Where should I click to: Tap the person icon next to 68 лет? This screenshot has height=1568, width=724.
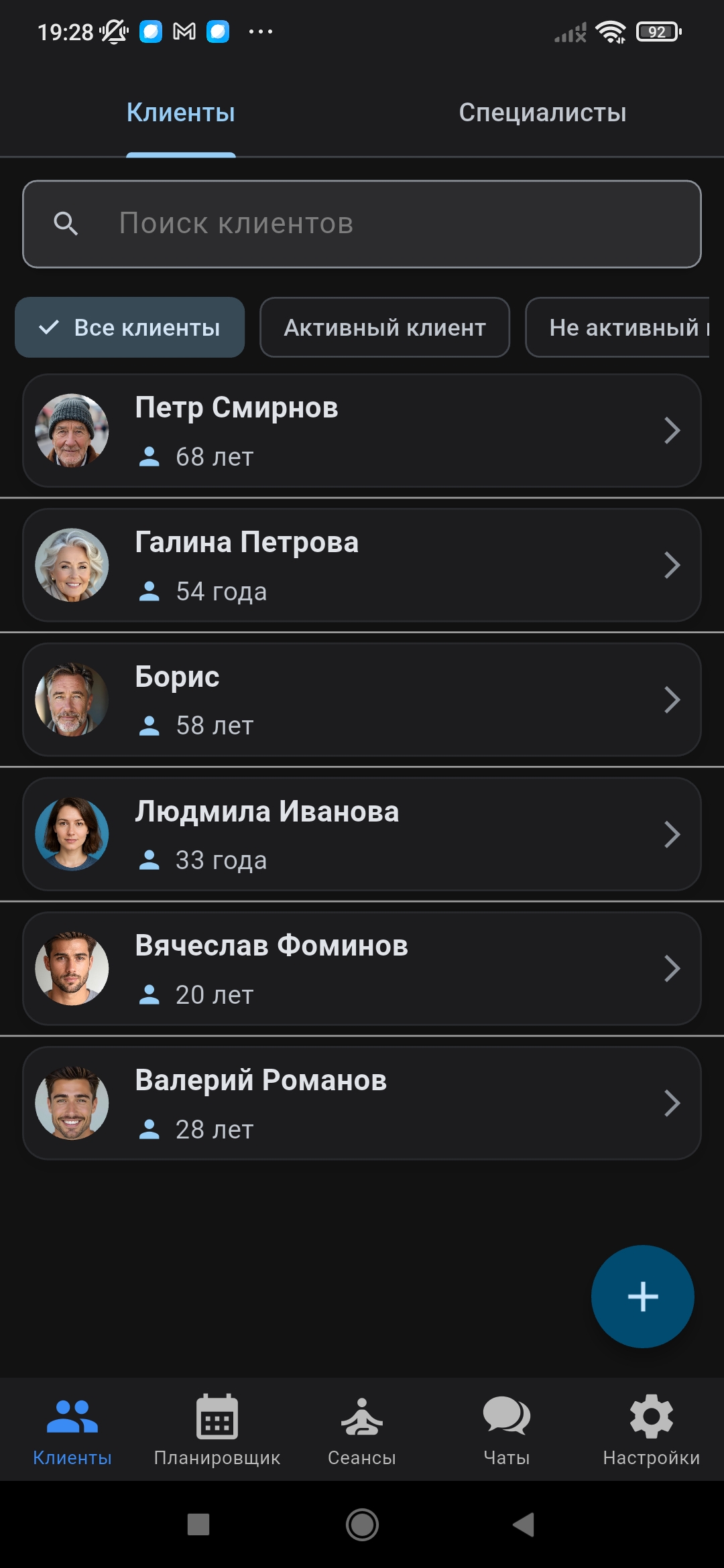(x=149, y=457)
